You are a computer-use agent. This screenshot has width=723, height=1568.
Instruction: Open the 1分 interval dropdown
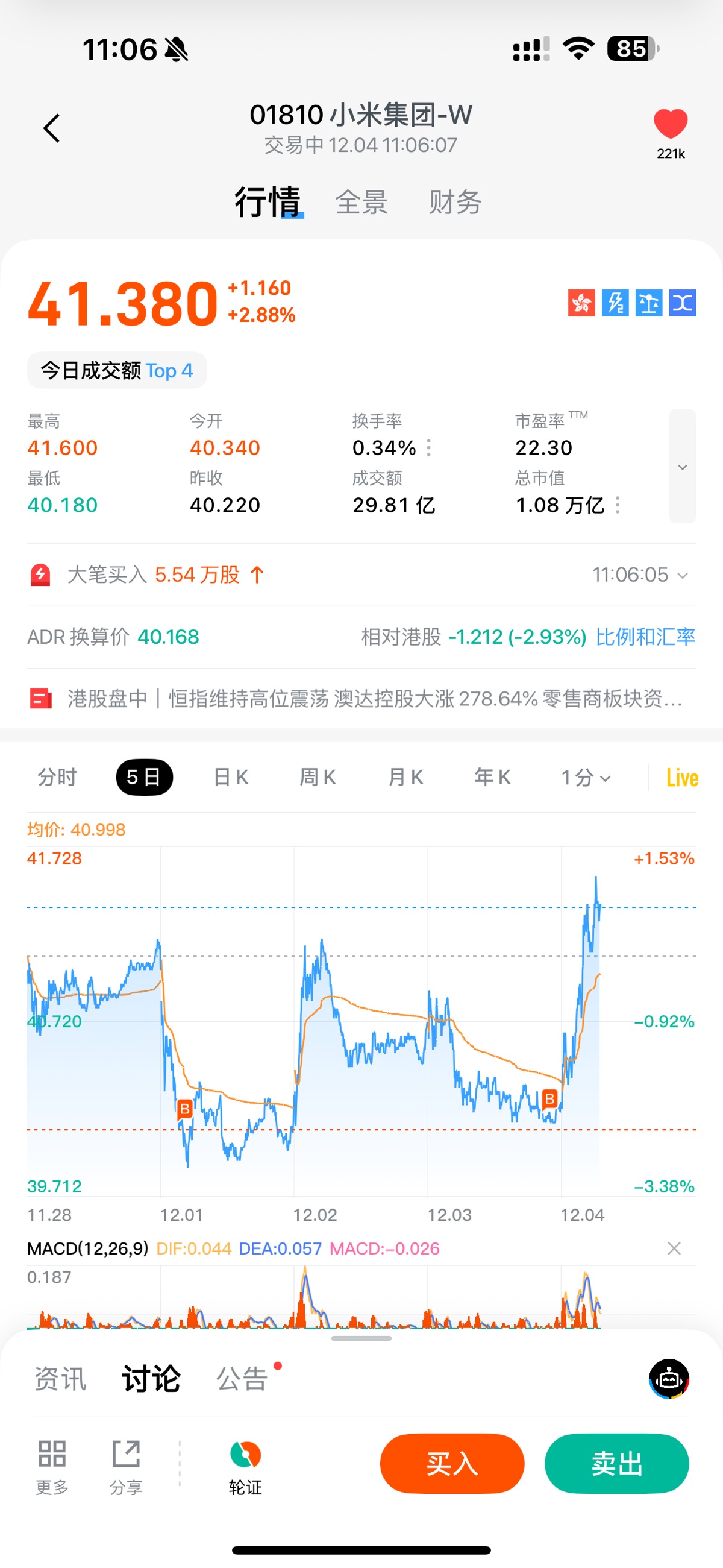click(x=585, y=777)
